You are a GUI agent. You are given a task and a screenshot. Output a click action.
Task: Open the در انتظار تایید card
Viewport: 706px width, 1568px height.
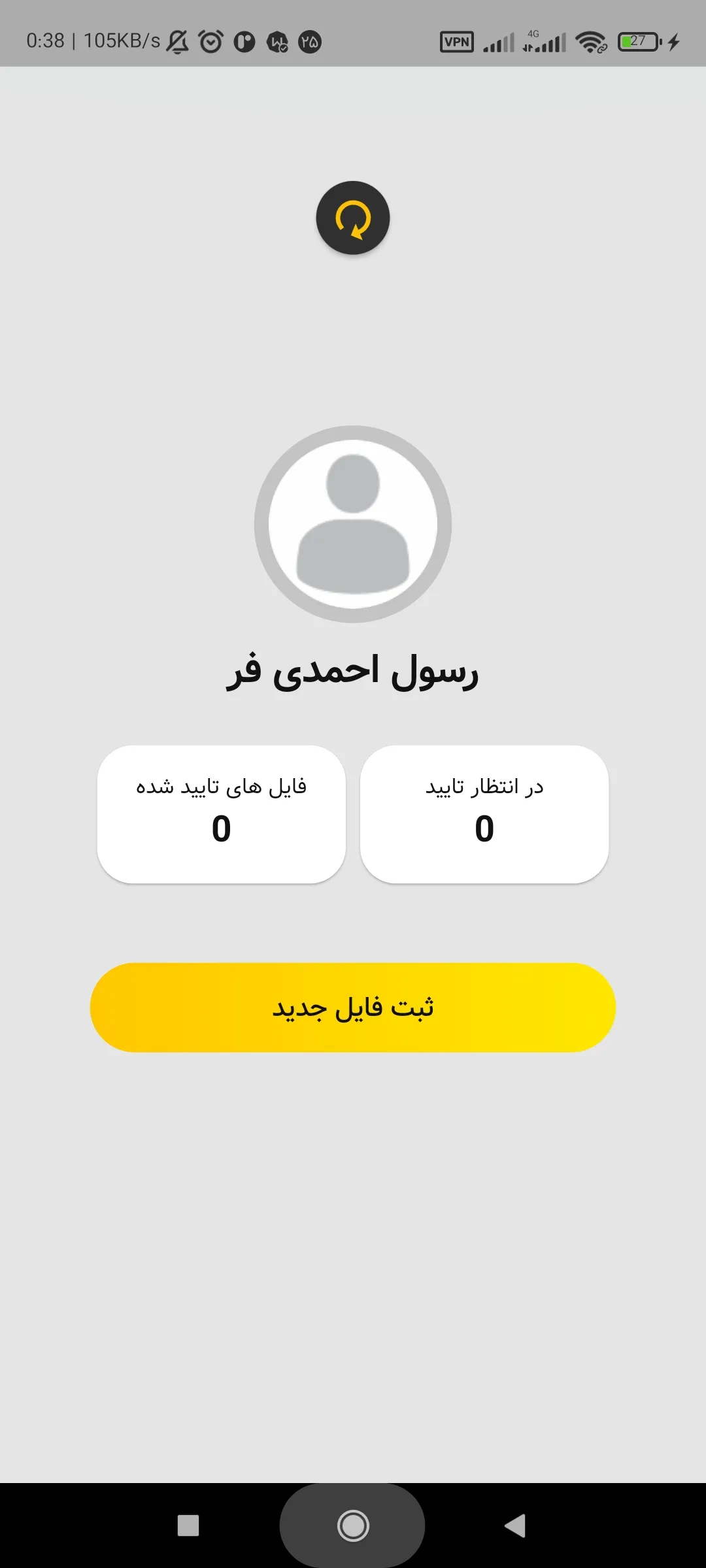484,814
